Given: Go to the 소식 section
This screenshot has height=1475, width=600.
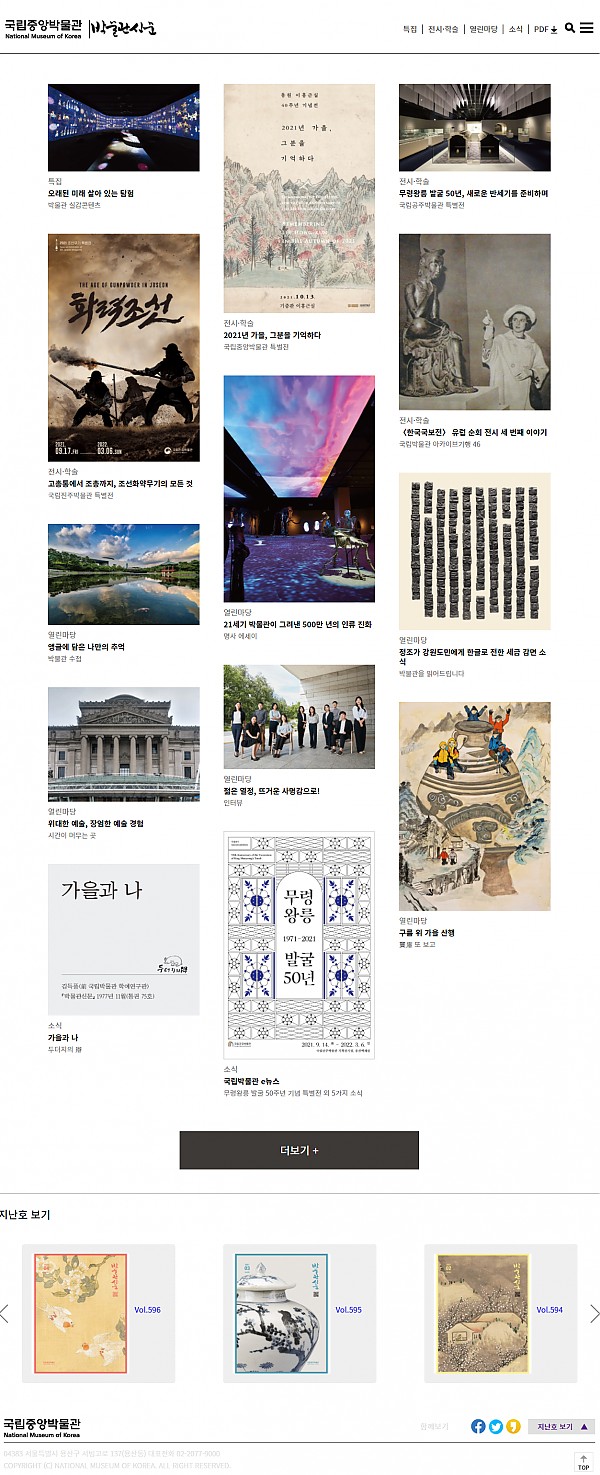Looking at the screenshot, I should (x=515, y=29).
